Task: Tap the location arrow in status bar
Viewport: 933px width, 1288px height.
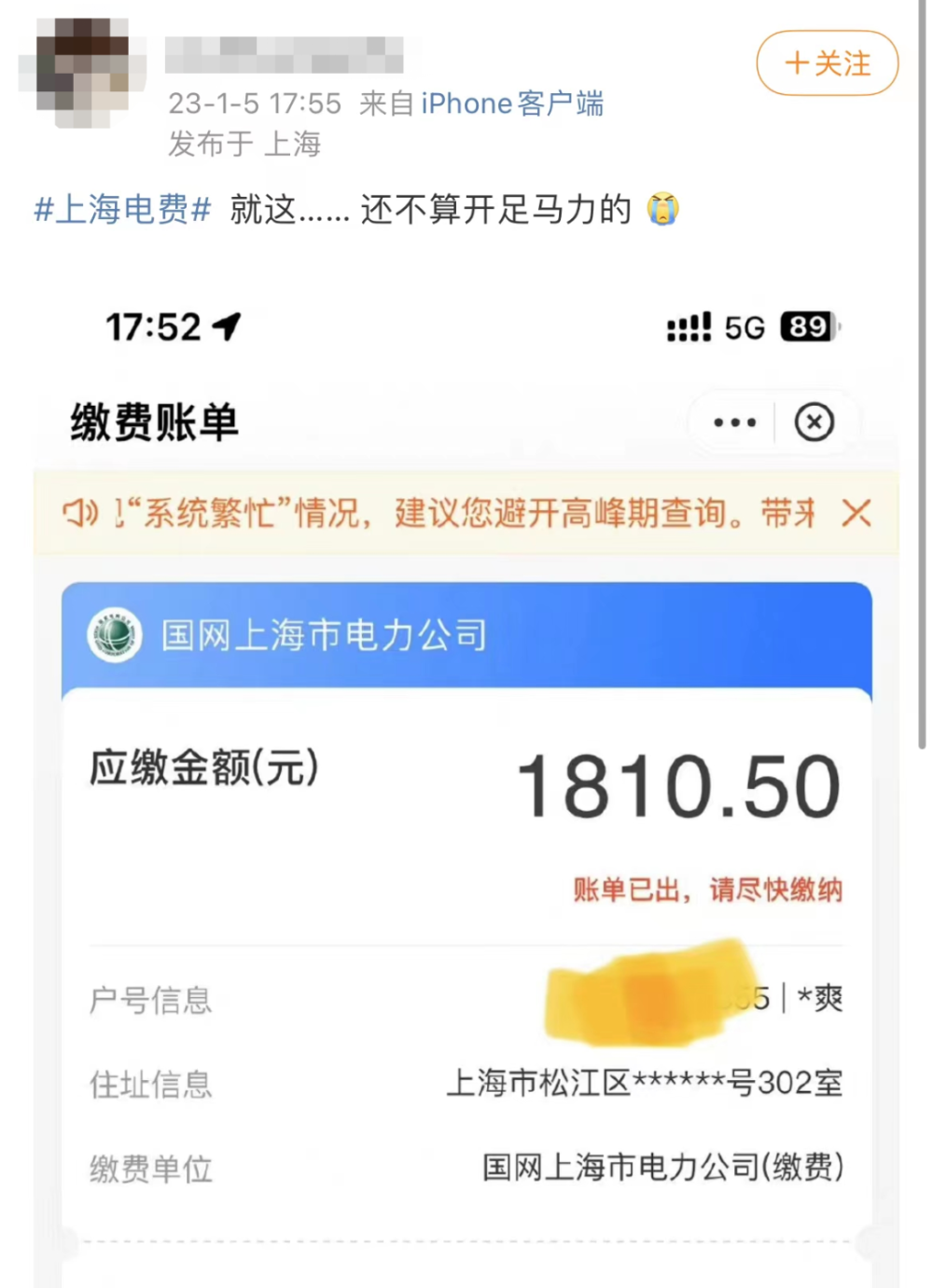Action: point(224,325)
